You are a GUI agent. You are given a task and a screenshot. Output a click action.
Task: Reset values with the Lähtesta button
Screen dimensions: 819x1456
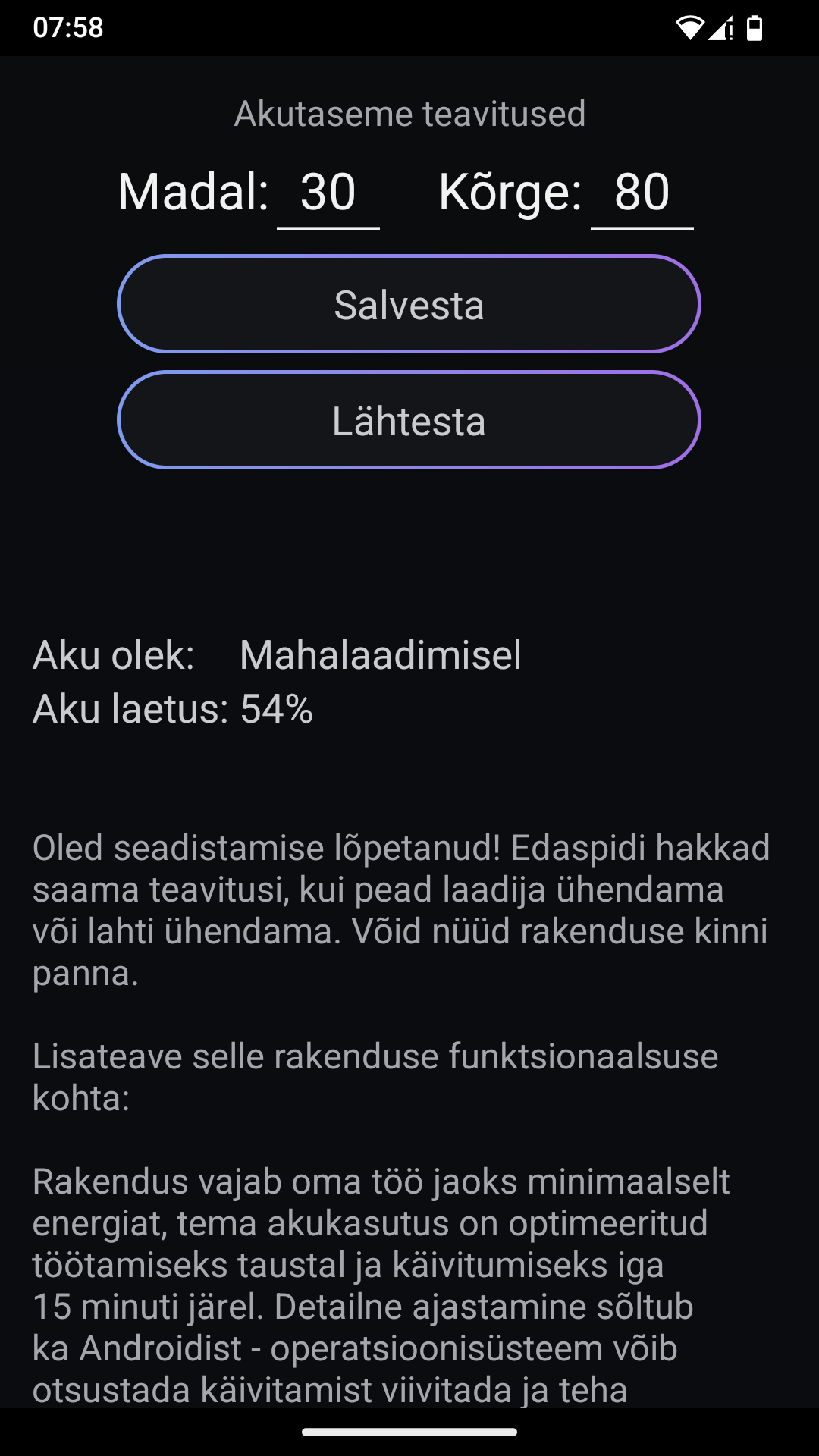tap(409, 420)
